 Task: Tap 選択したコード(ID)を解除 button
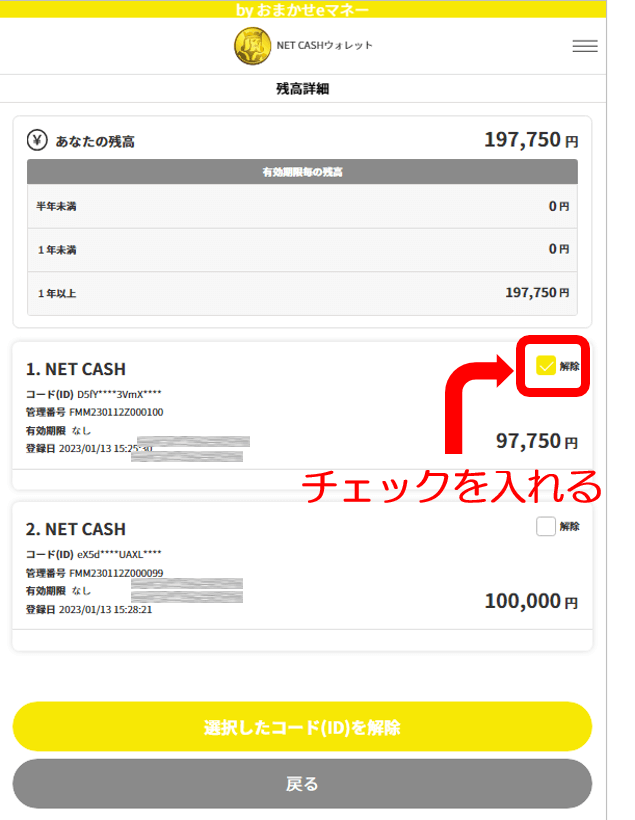[302, 727]
